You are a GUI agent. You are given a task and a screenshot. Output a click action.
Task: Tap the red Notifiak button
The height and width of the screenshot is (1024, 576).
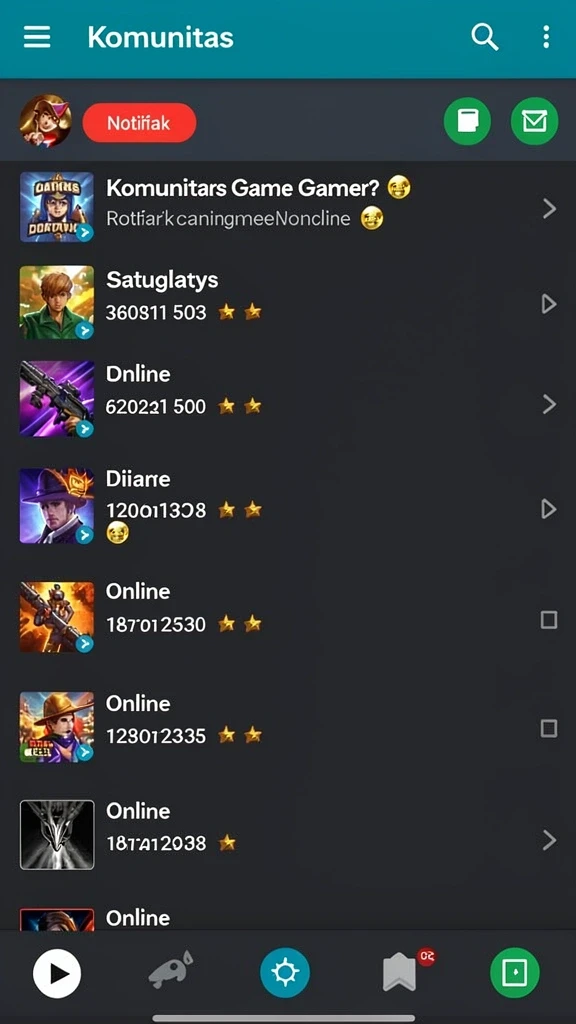(x=139, y=123)
